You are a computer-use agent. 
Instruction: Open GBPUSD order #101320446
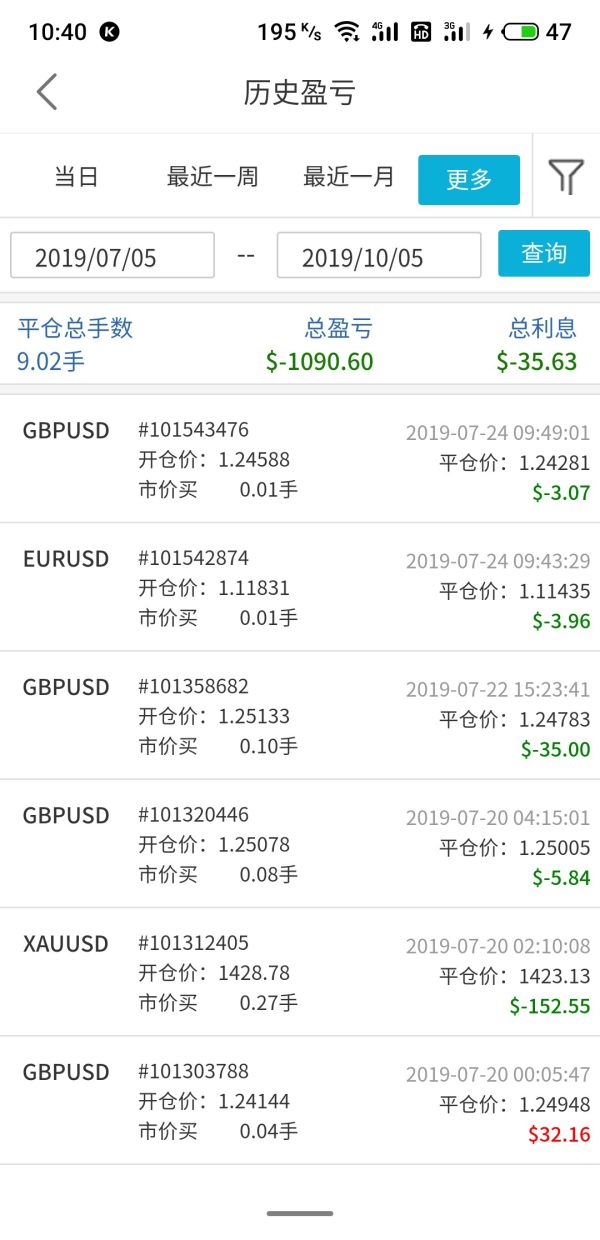pos(300,845)
